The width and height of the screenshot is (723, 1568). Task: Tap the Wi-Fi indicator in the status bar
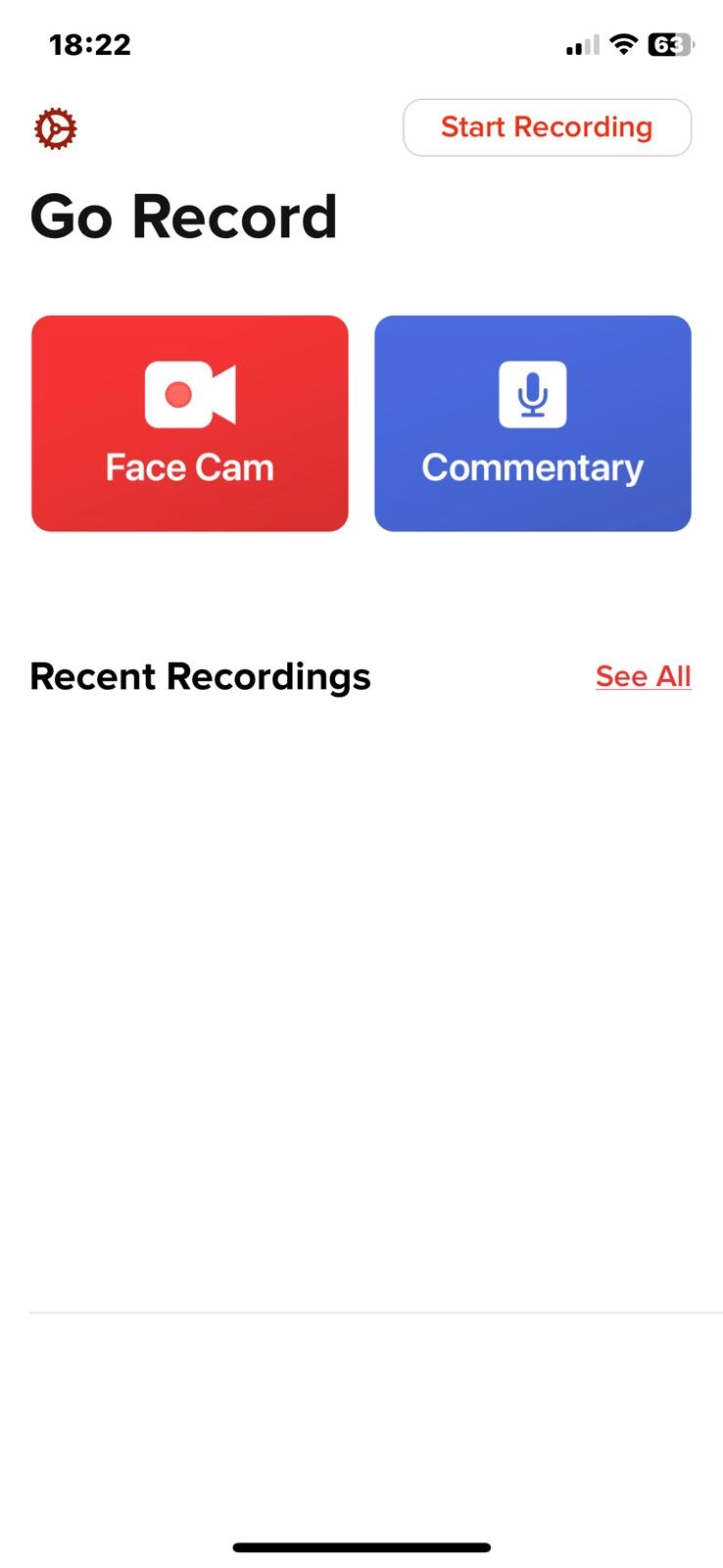point(623,44)
